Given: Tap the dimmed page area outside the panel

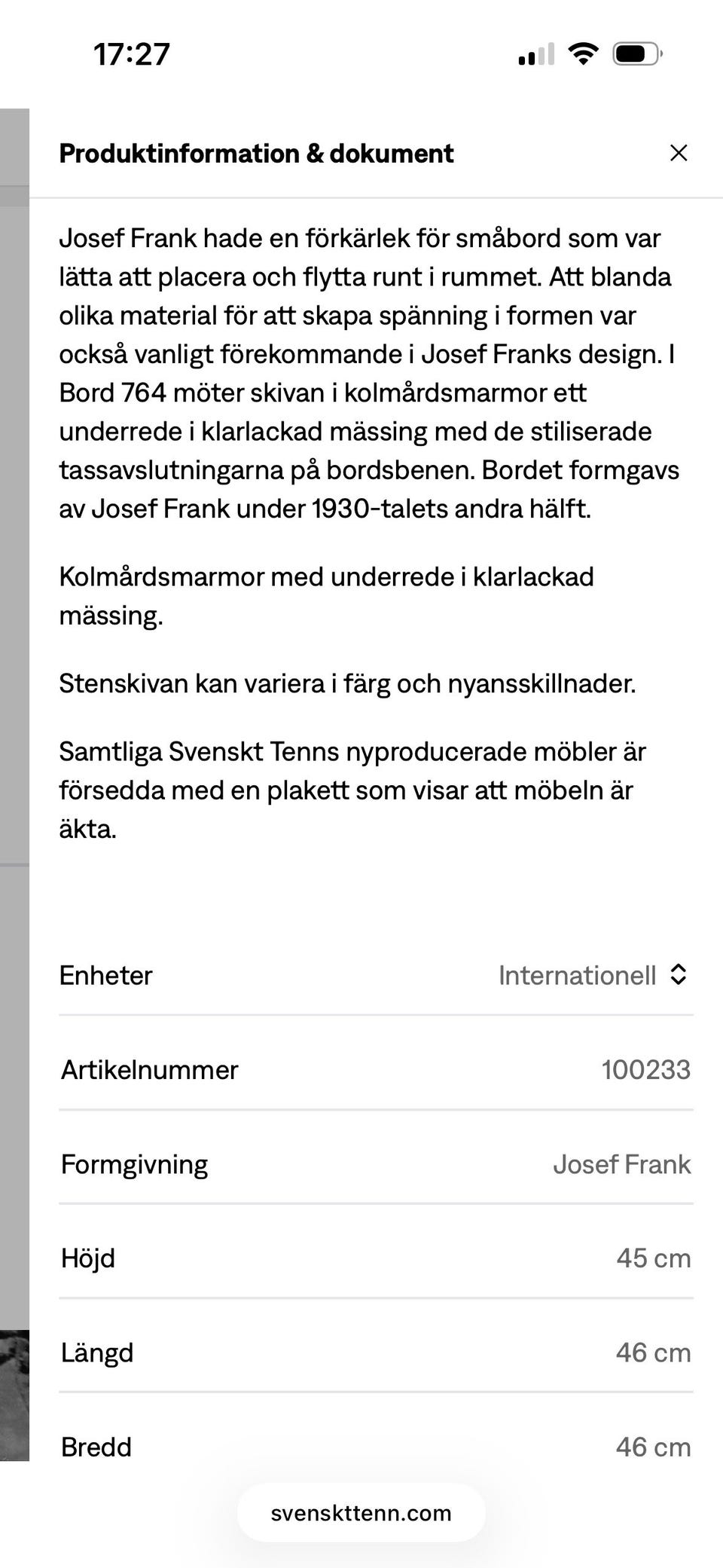Looking at the screenshot, I should 14,527.
